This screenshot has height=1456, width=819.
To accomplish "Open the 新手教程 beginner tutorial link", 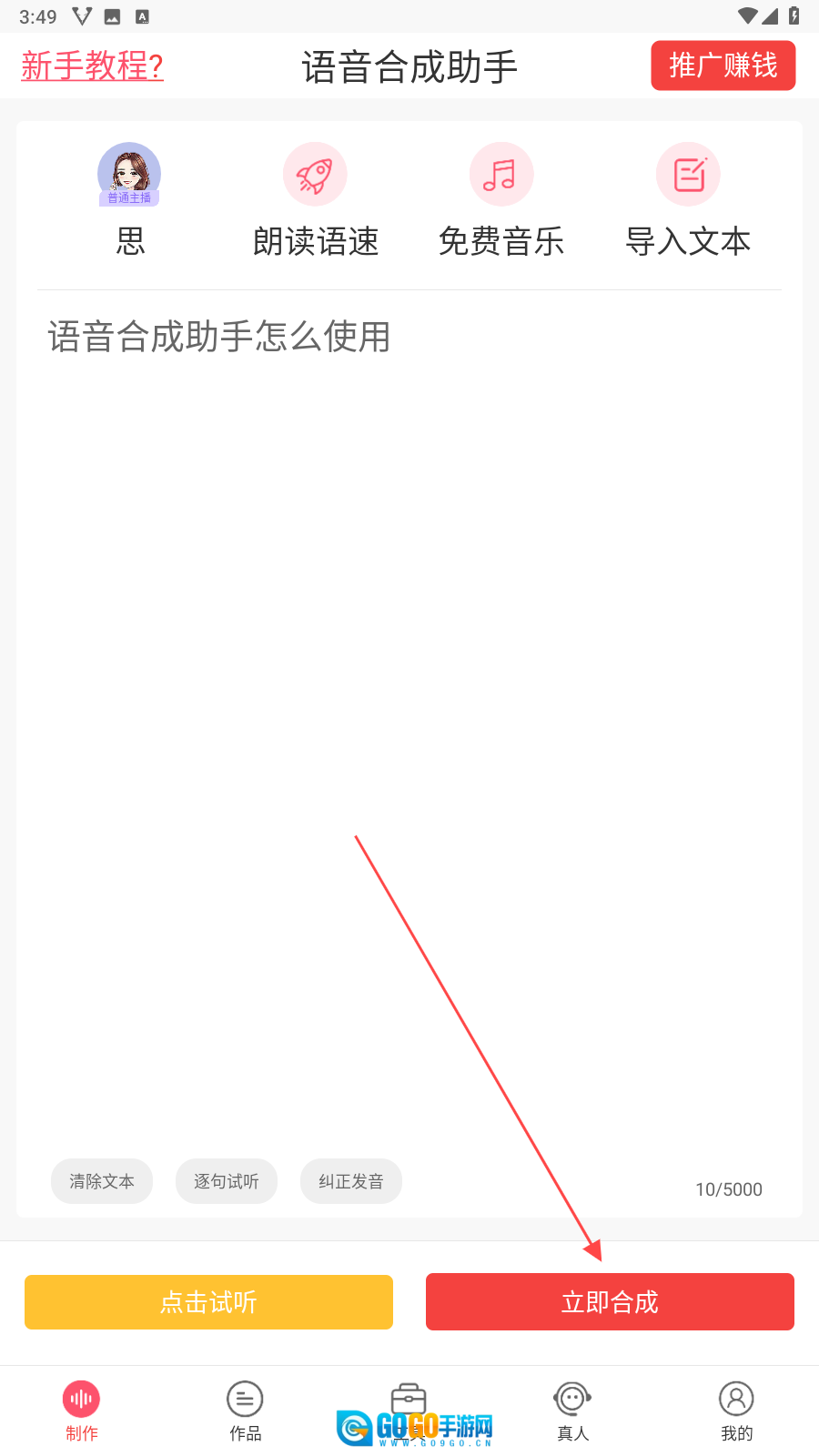I will pos(92,66).
